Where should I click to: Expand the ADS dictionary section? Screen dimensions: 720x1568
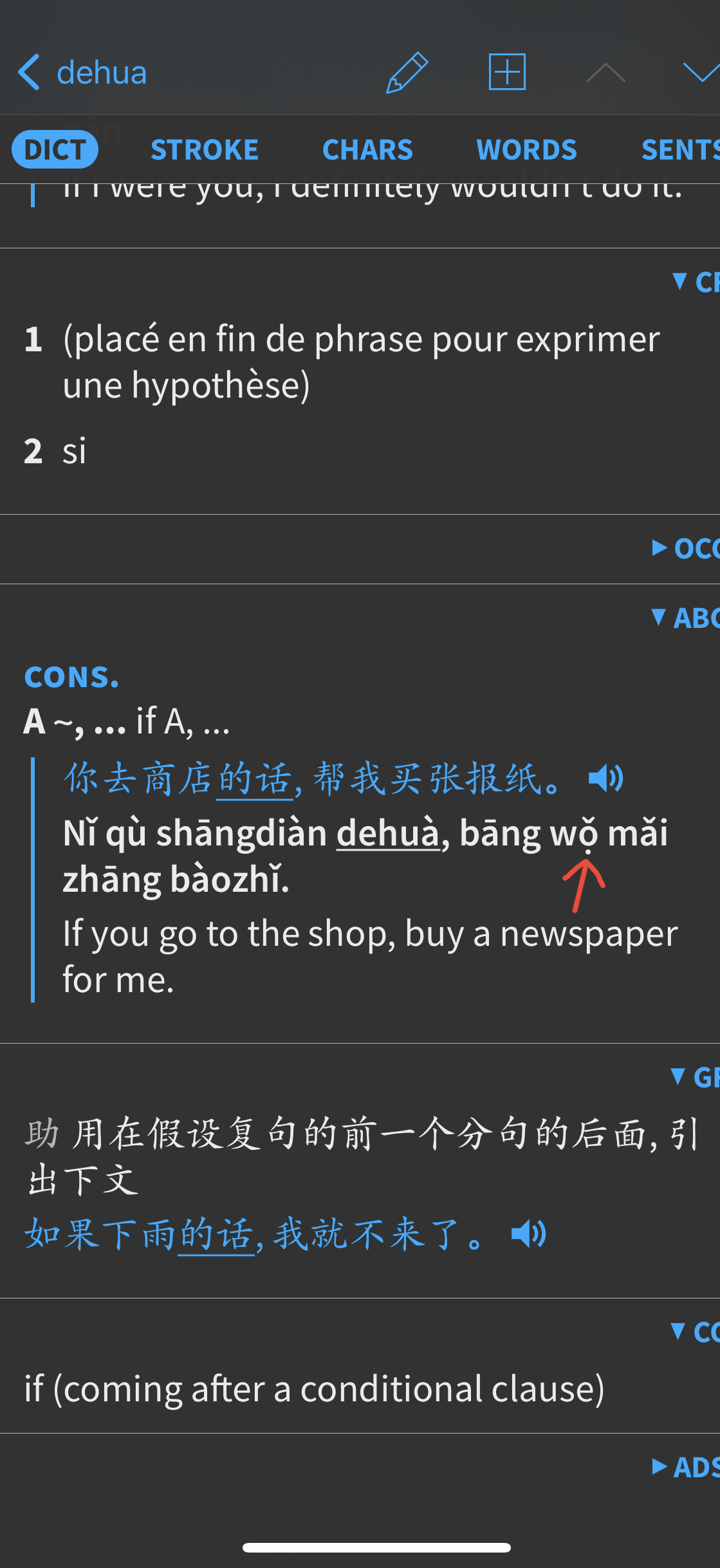pos(685,1468)
